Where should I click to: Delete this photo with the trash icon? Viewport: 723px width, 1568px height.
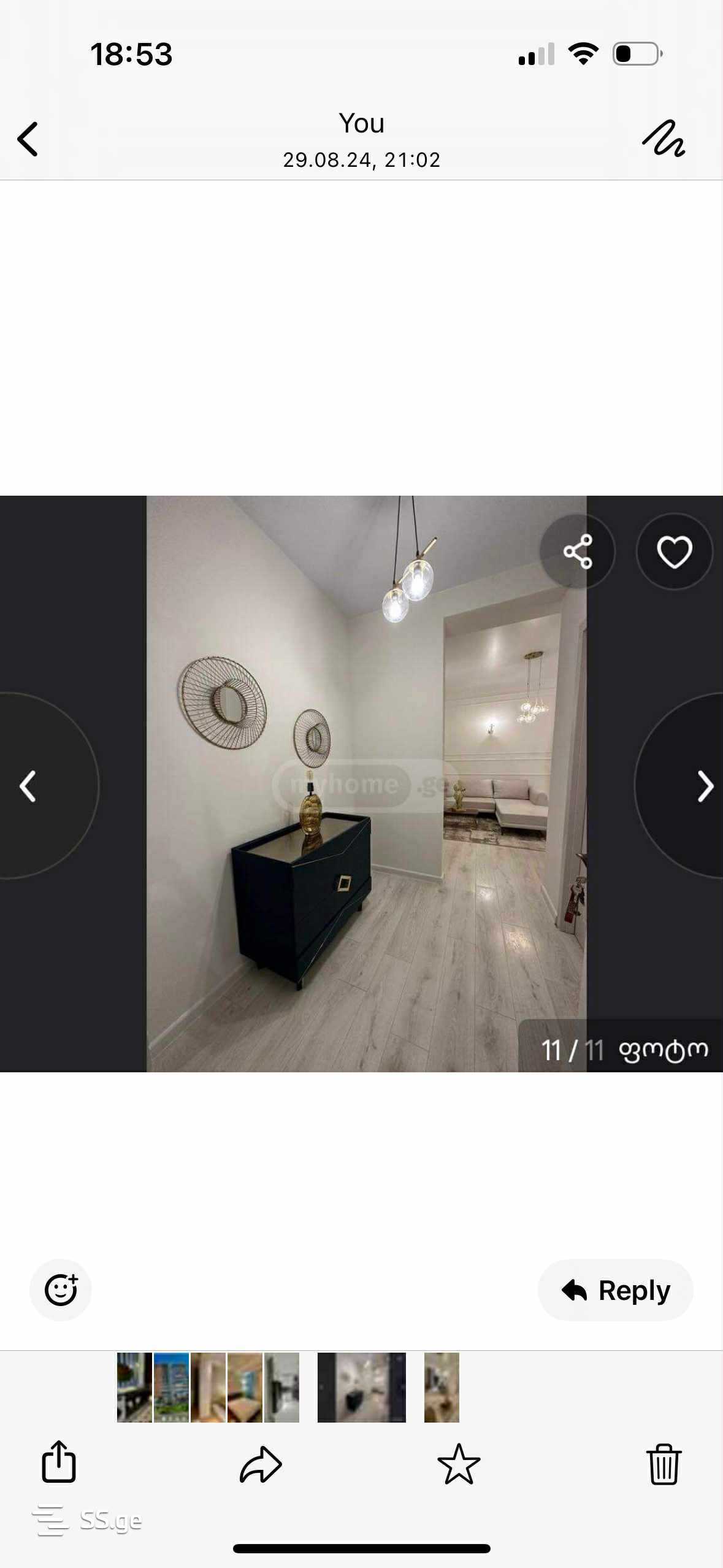[x=664, y=1464]
